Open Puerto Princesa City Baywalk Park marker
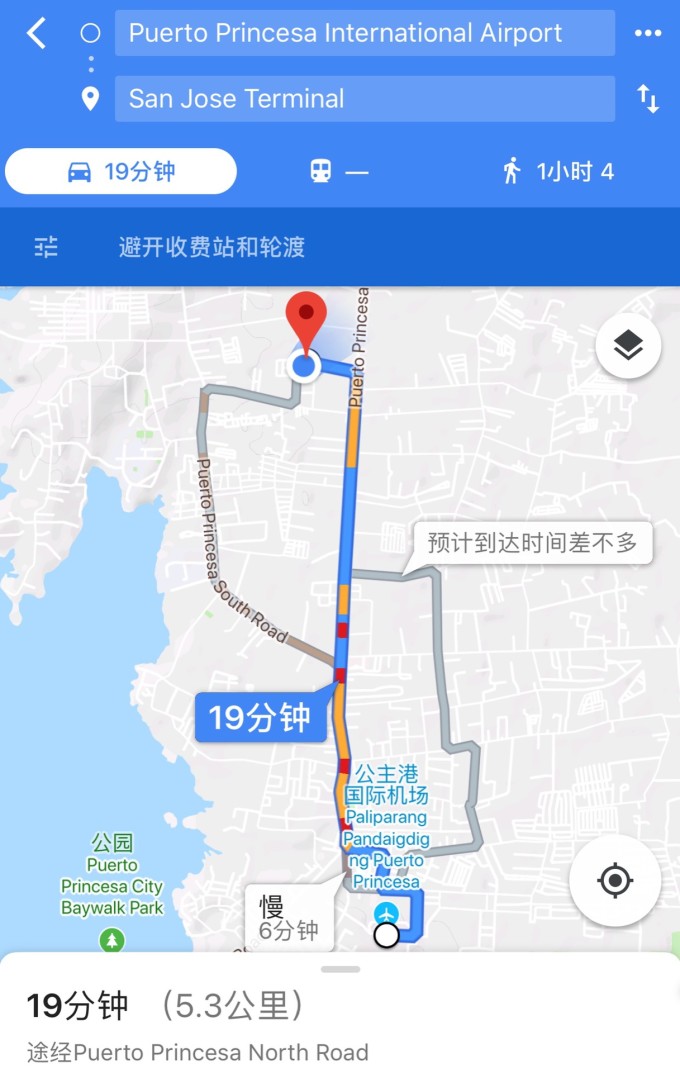680x1073 pixels. click(112, 939)
